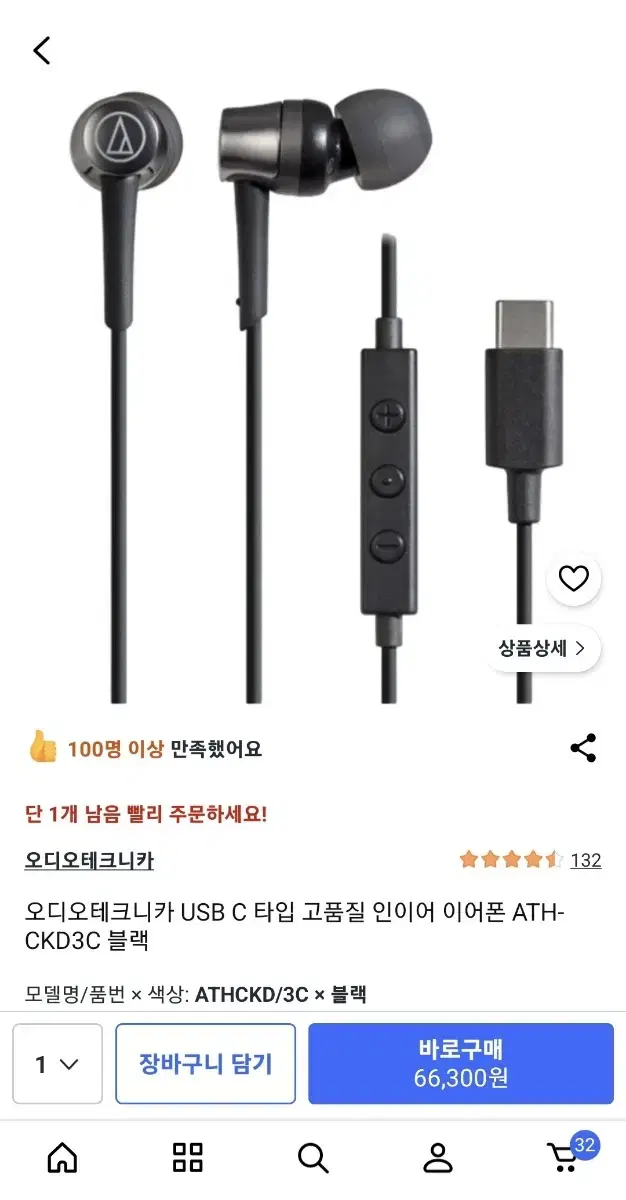Screen dimensions: 626x1200
Task: Go to the home tab
Action: [x=62, y=1158]
